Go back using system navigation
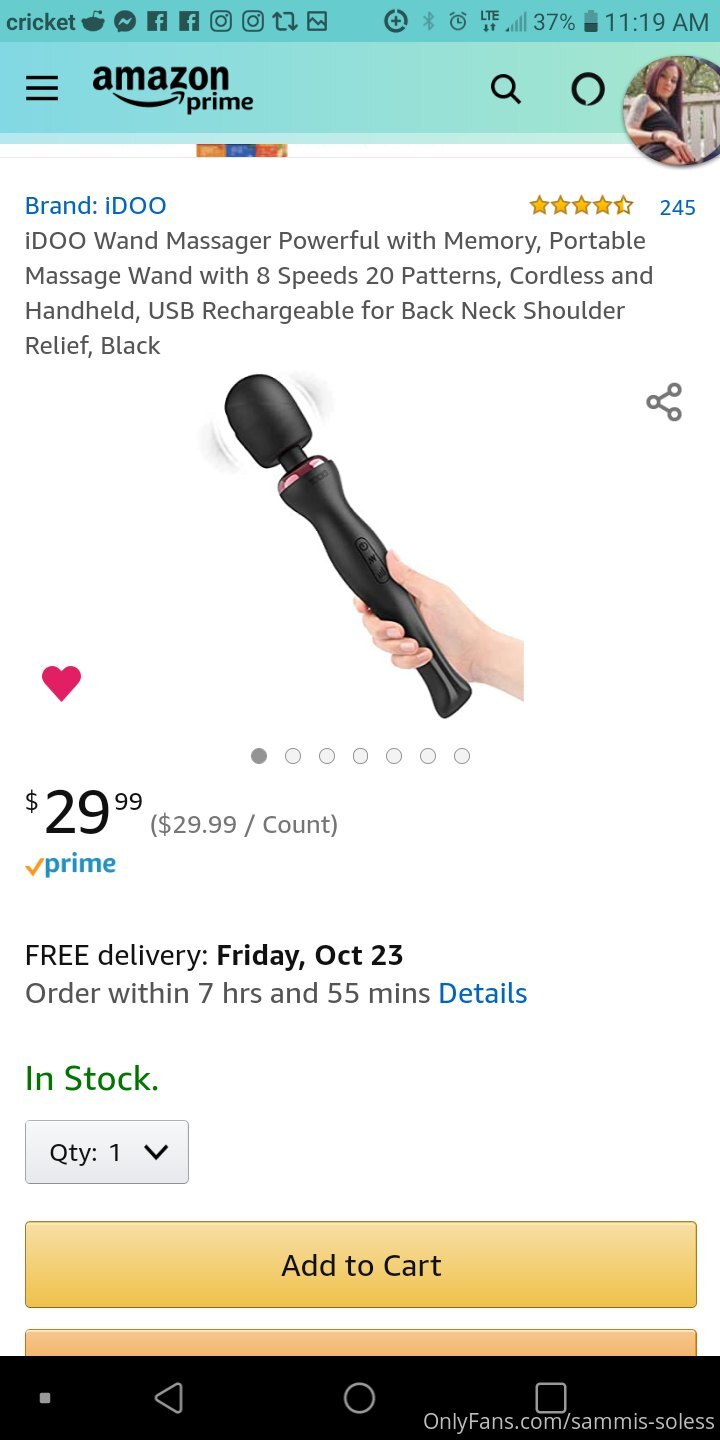 coord(169,1397)
